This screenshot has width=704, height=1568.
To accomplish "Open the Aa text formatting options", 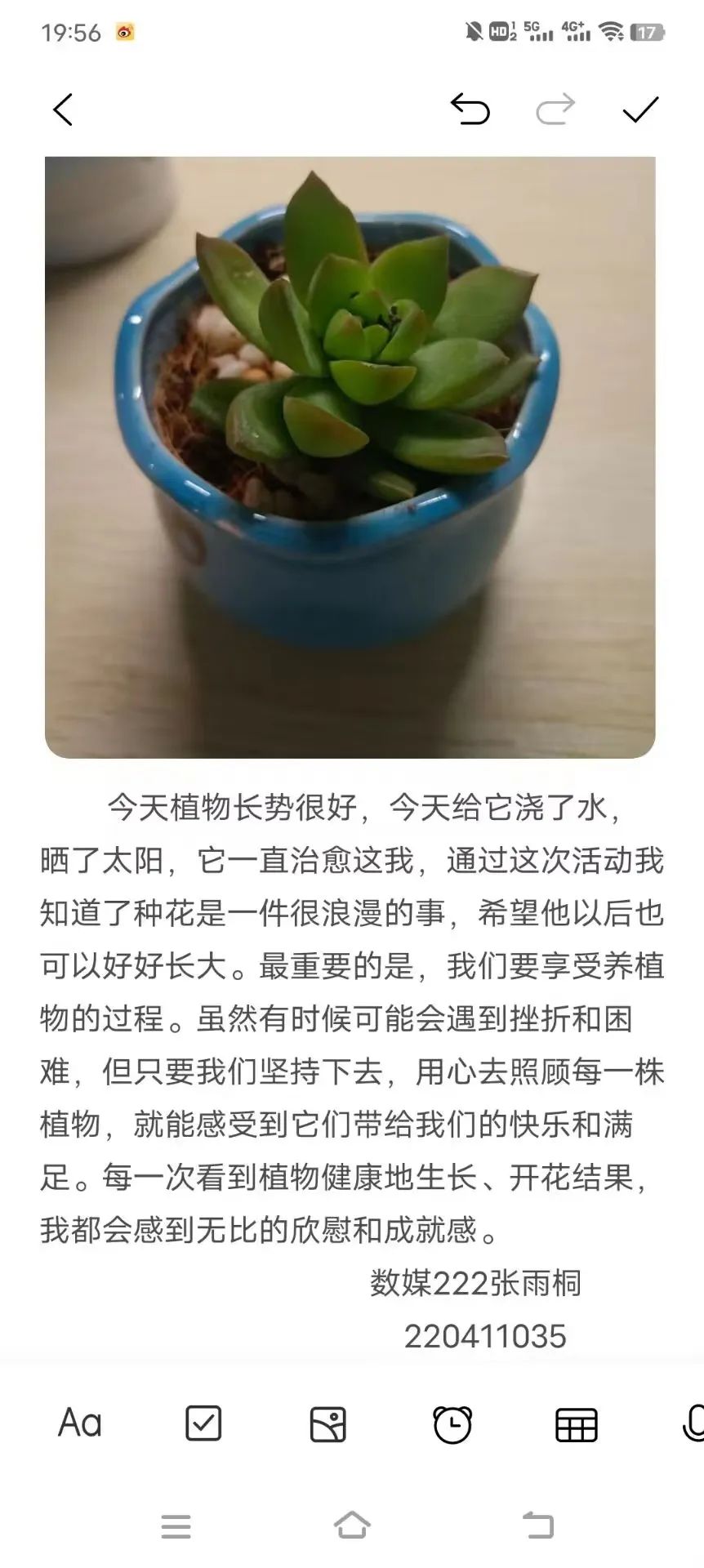I will tap(80, 1423).
